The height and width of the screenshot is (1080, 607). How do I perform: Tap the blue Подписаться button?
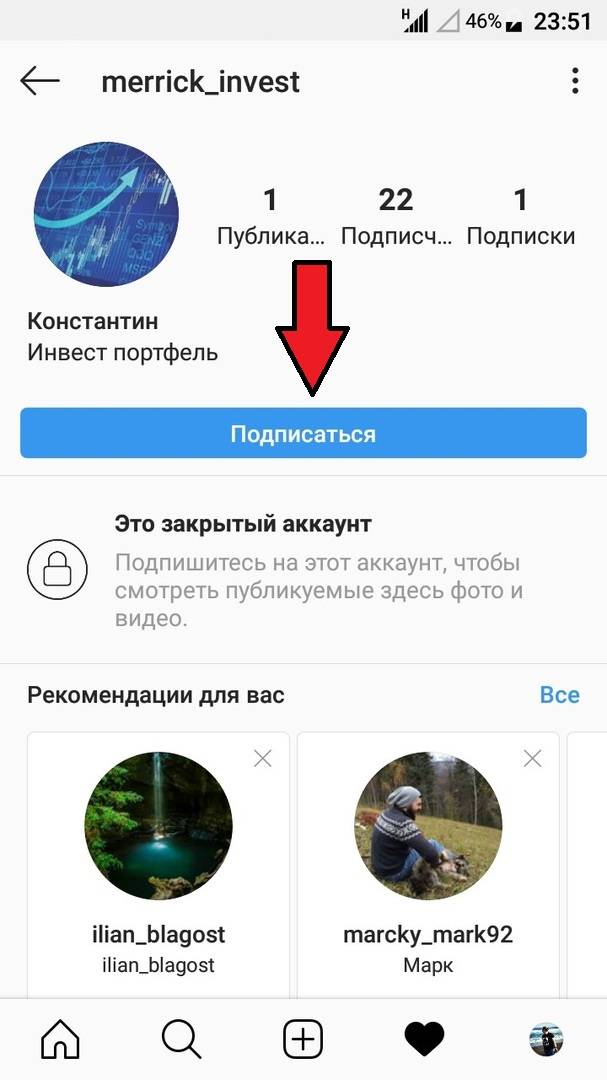[303, 434]
